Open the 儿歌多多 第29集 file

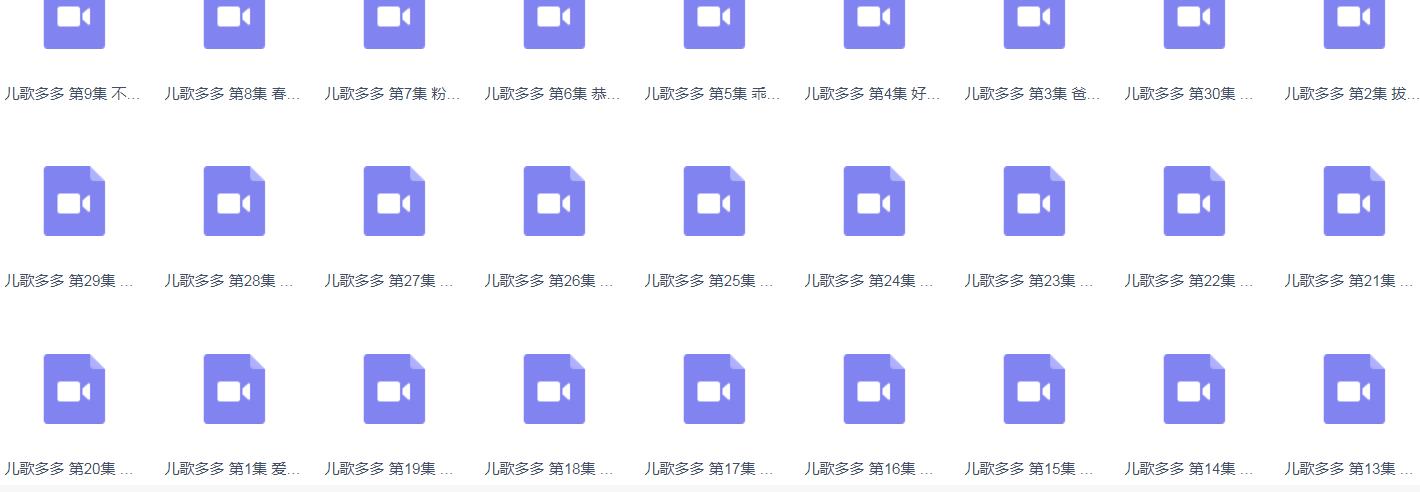74,202
